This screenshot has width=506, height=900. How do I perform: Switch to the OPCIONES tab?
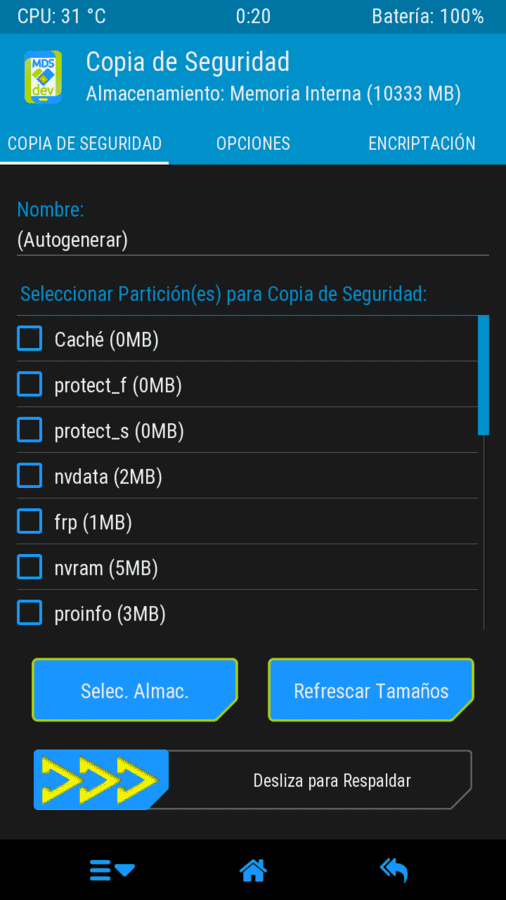click(x=253, y=143)
